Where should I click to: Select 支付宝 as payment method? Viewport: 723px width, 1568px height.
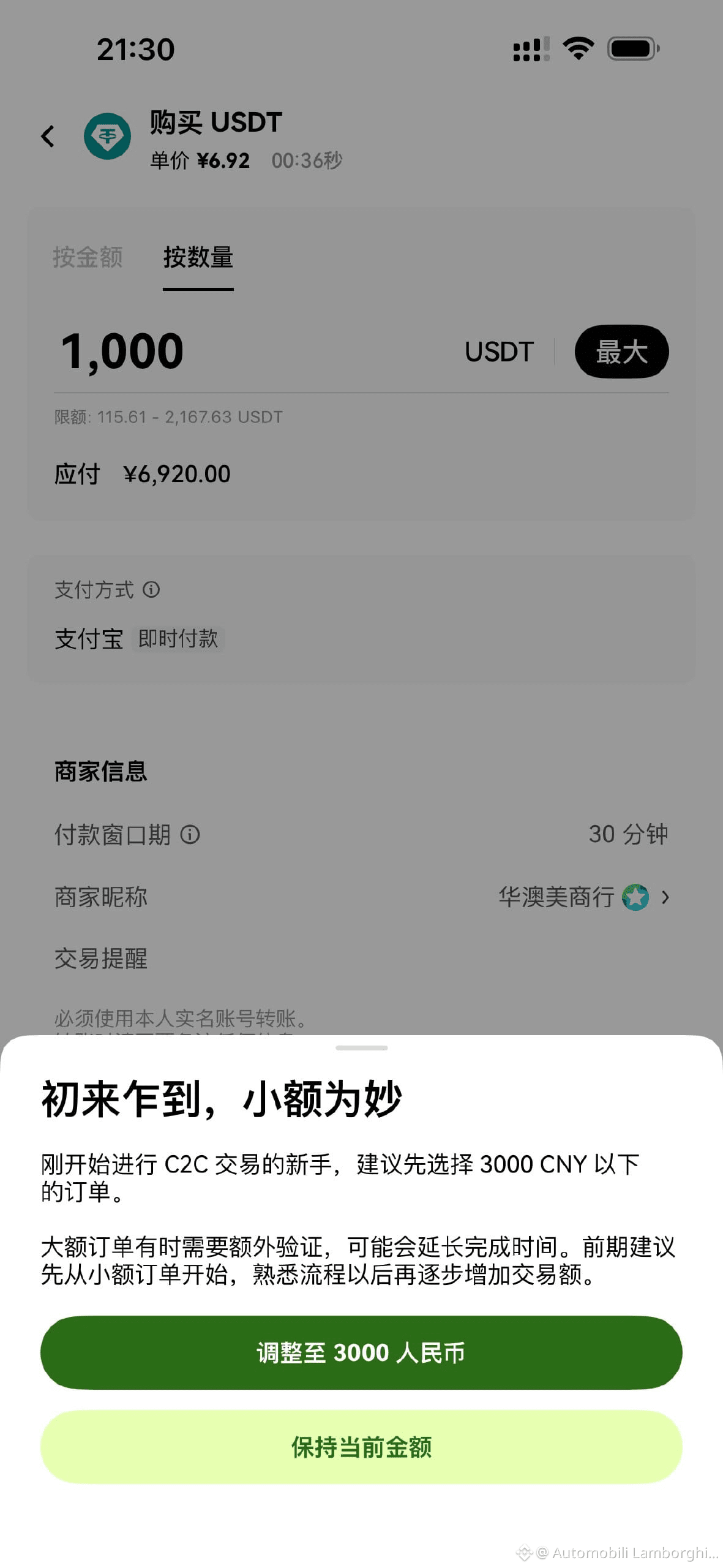tap(88, 637)
